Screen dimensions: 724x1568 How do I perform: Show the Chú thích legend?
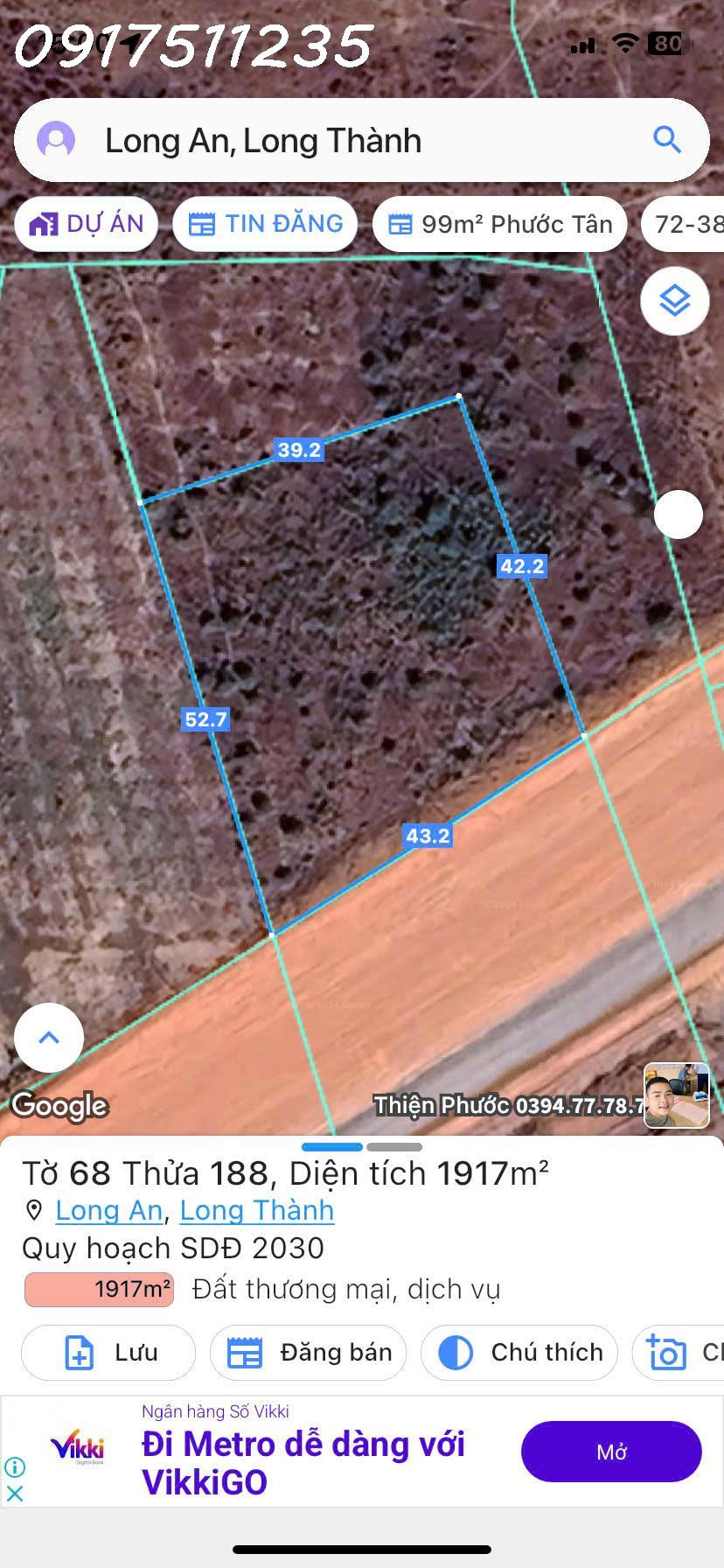point(519,1353)
